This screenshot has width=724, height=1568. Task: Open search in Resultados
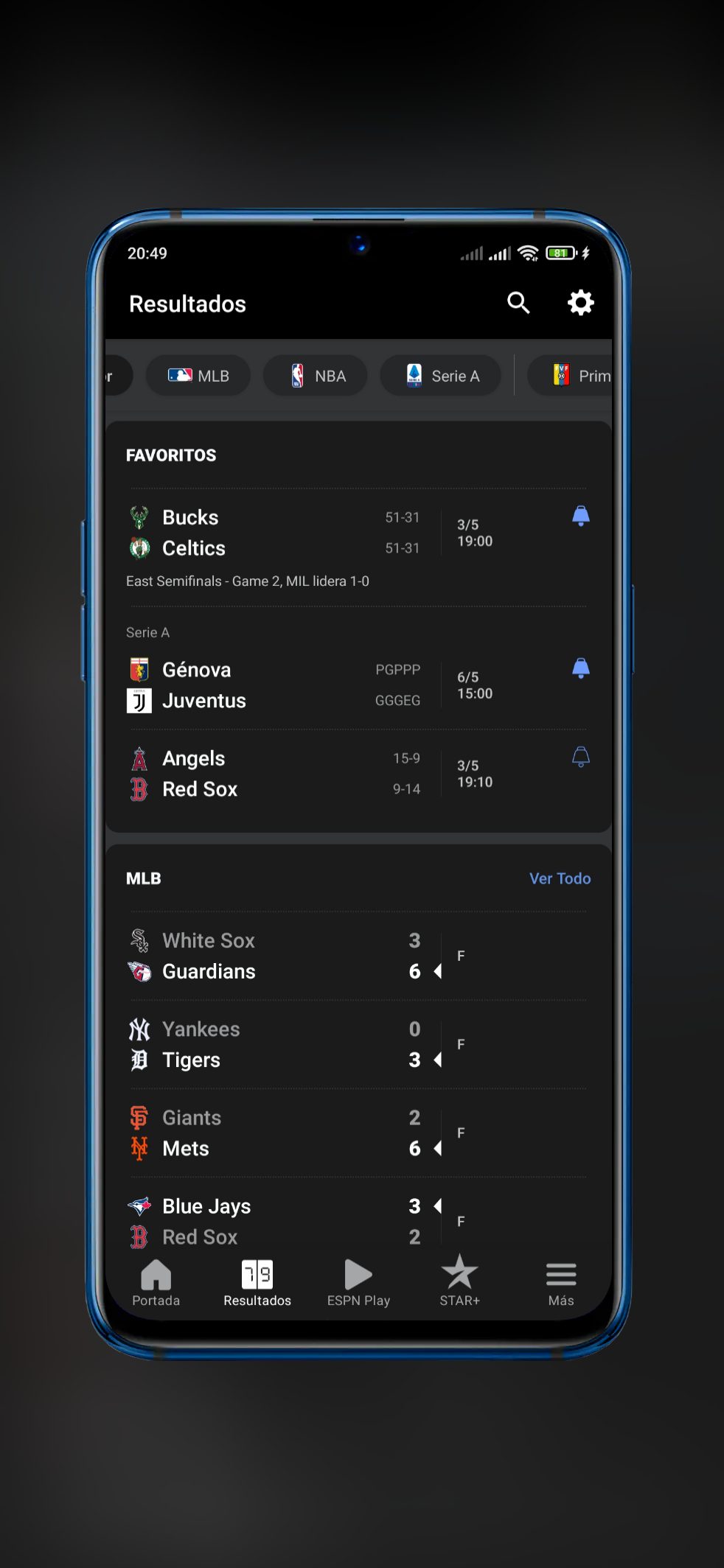point(518,303)
